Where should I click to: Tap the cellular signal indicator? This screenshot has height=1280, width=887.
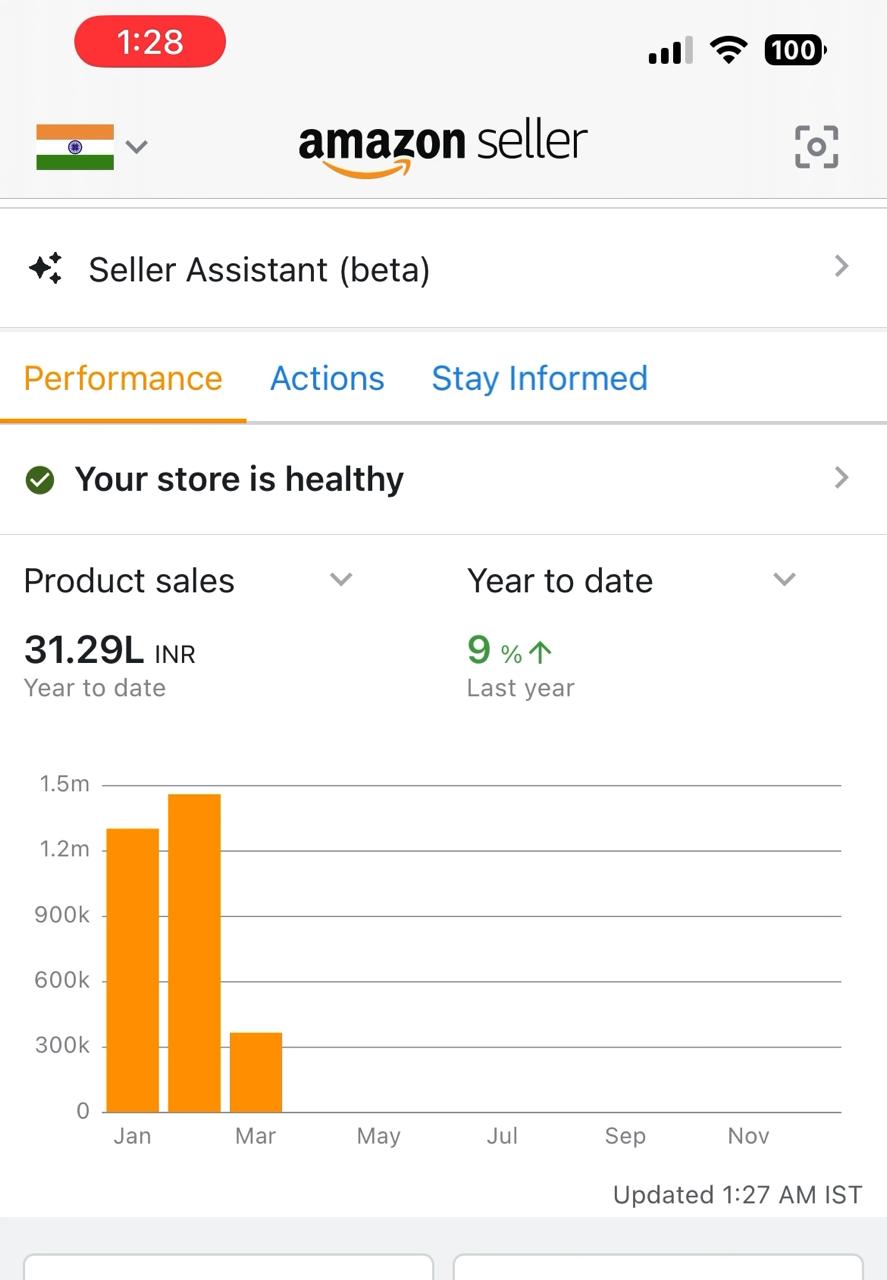pyautogui.click(x=668, y=50)
